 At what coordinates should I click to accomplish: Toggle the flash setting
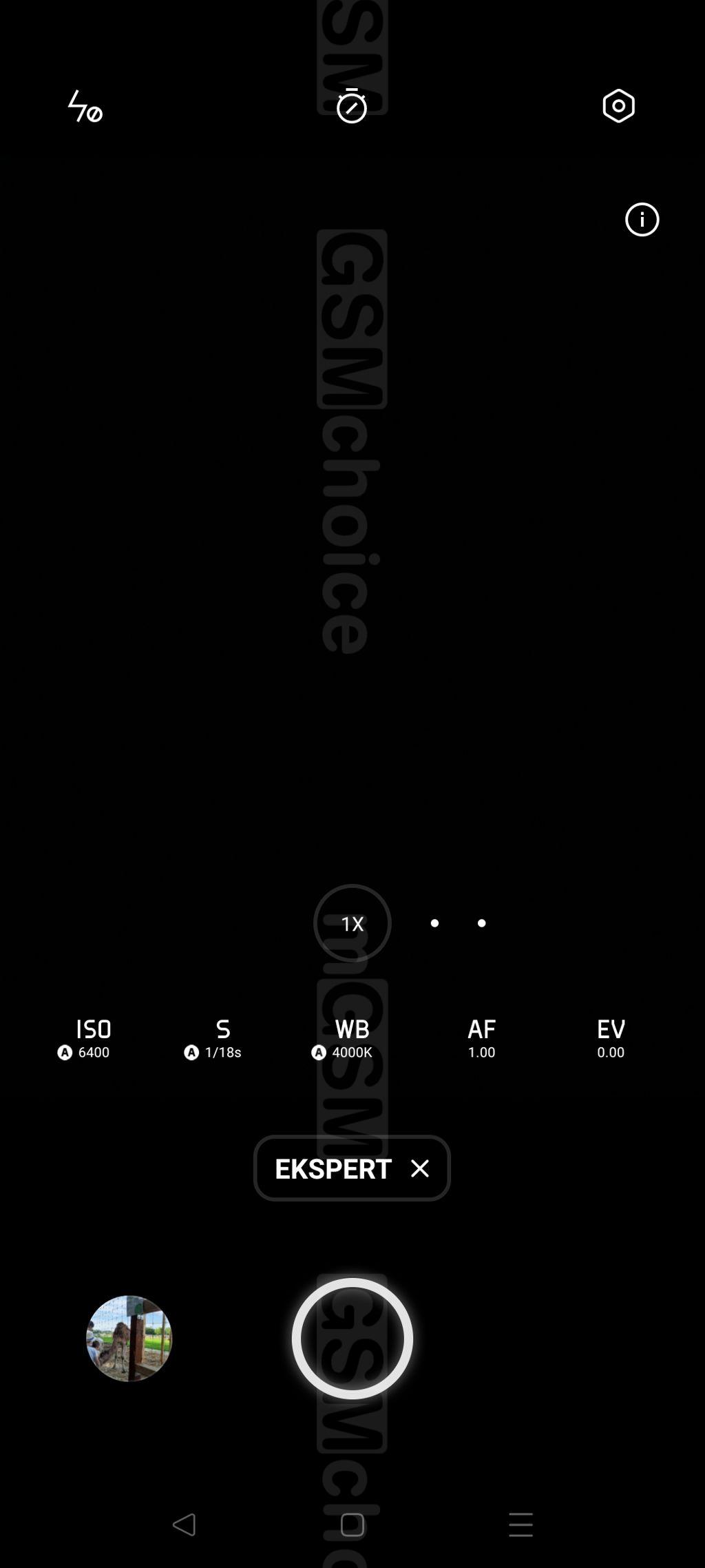85,106
